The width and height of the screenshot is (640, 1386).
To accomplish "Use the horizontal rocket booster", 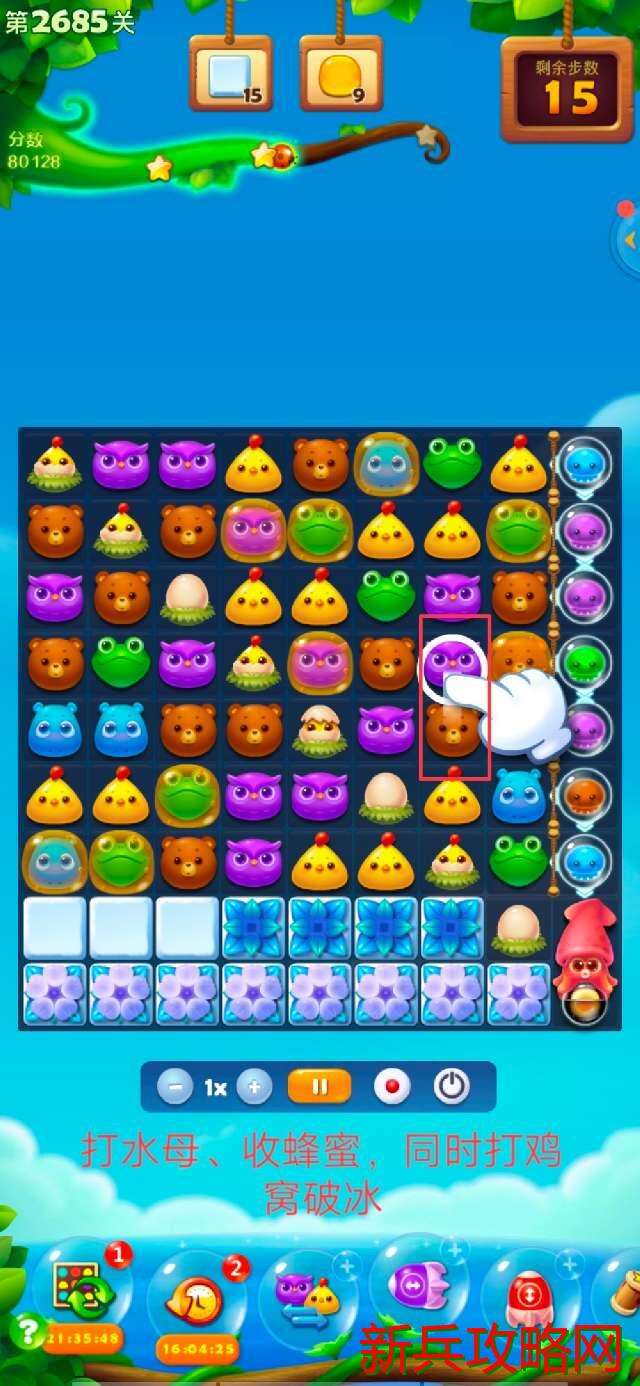I will pyautogui.click(x=412, y=1284).
